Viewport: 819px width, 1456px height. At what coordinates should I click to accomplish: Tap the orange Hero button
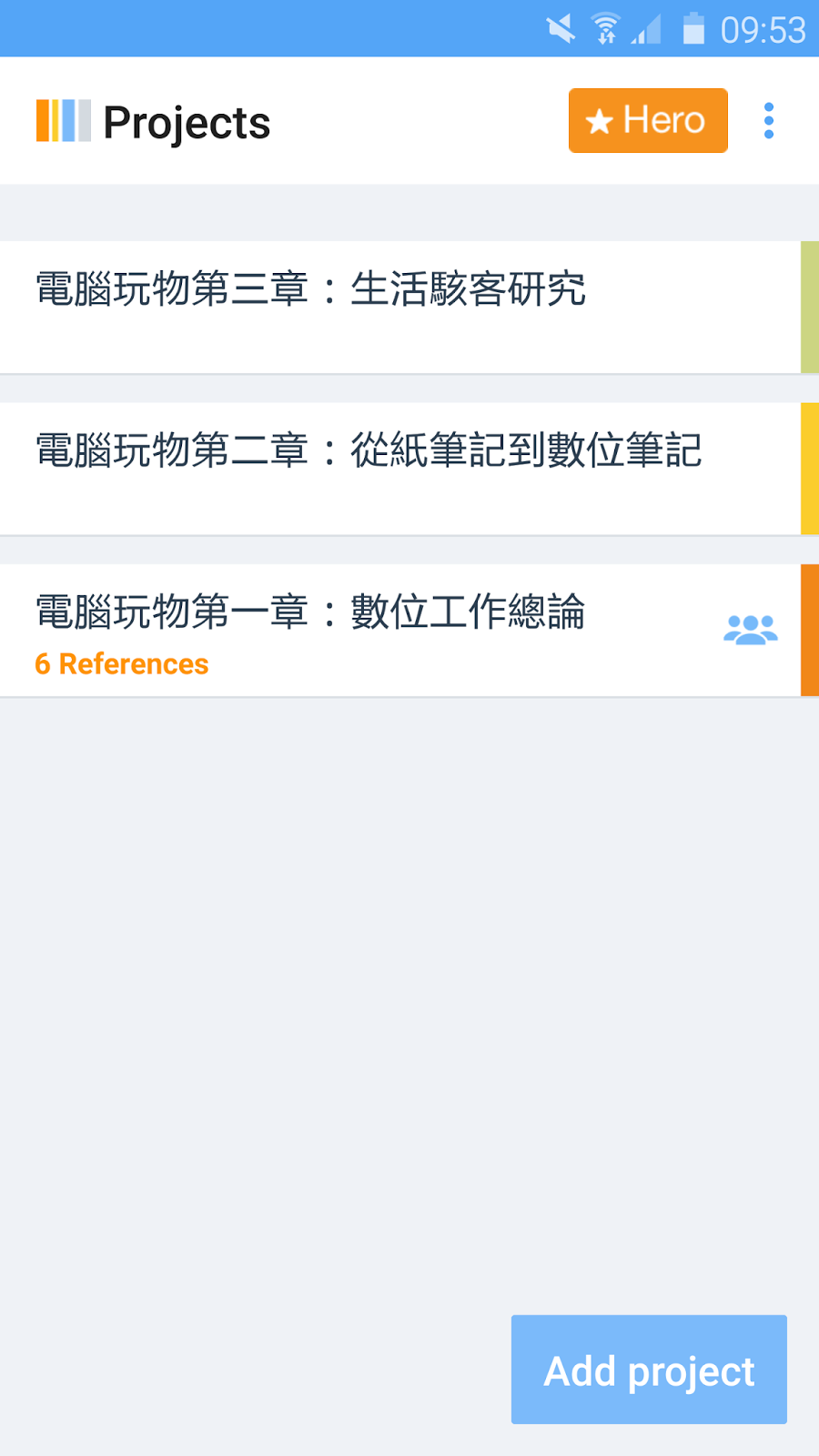tap(648, 120)
